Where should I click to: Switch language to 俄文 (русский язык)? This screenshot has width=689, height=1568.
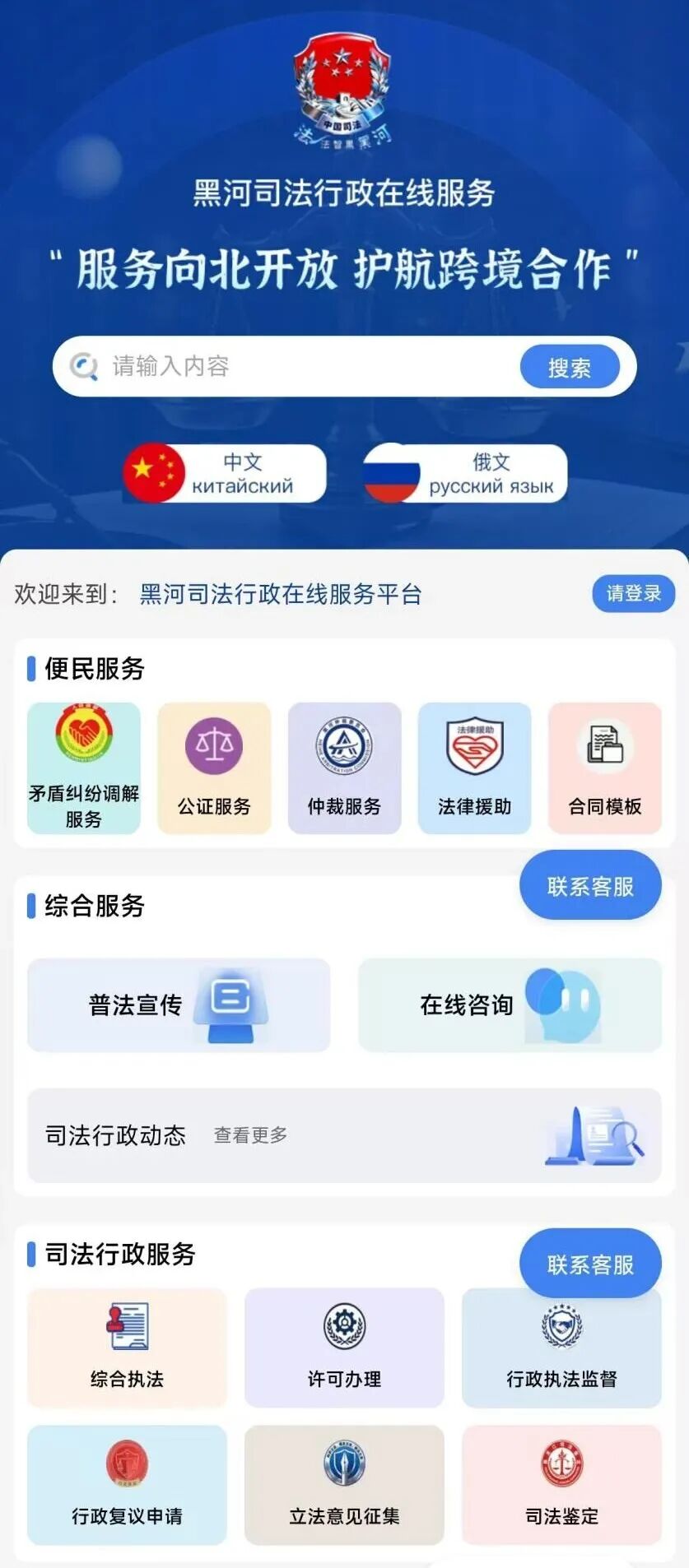pos(465,473)
